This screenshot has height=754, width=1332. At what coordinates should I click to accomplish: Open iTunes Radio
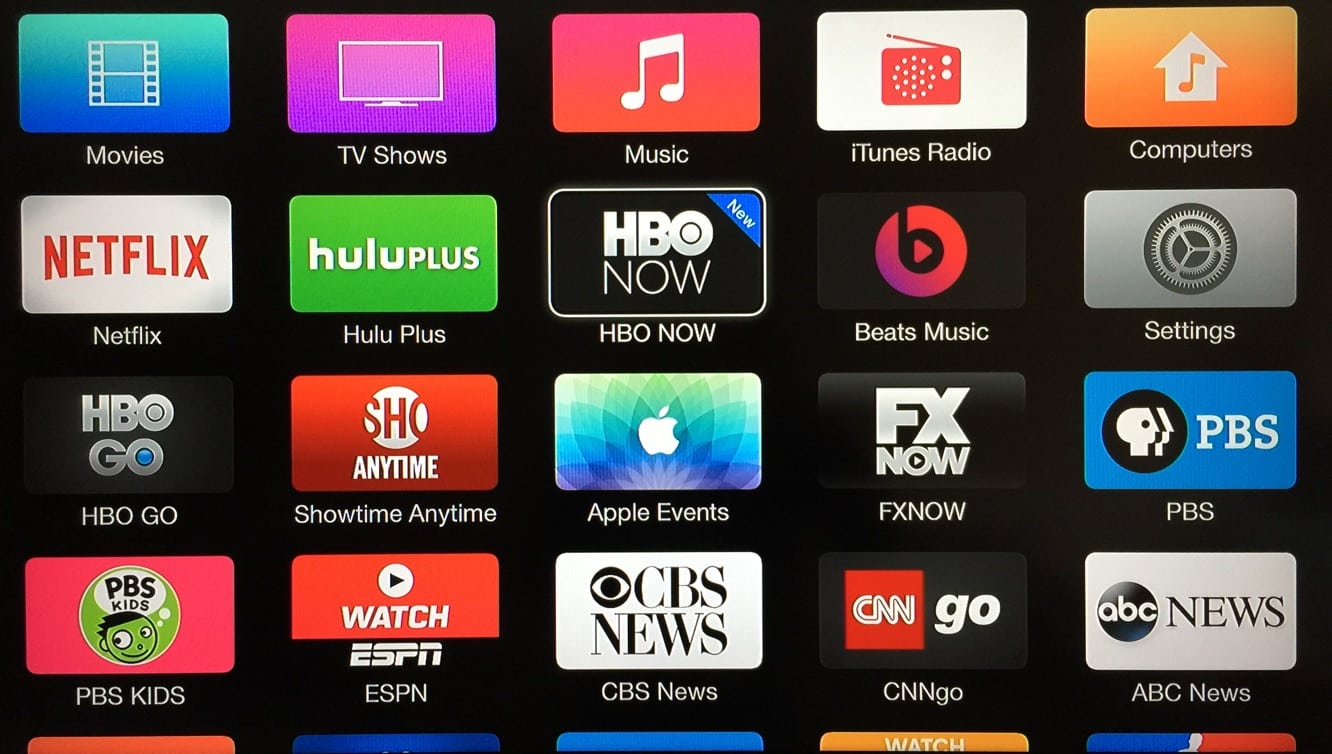coord(921,70)
